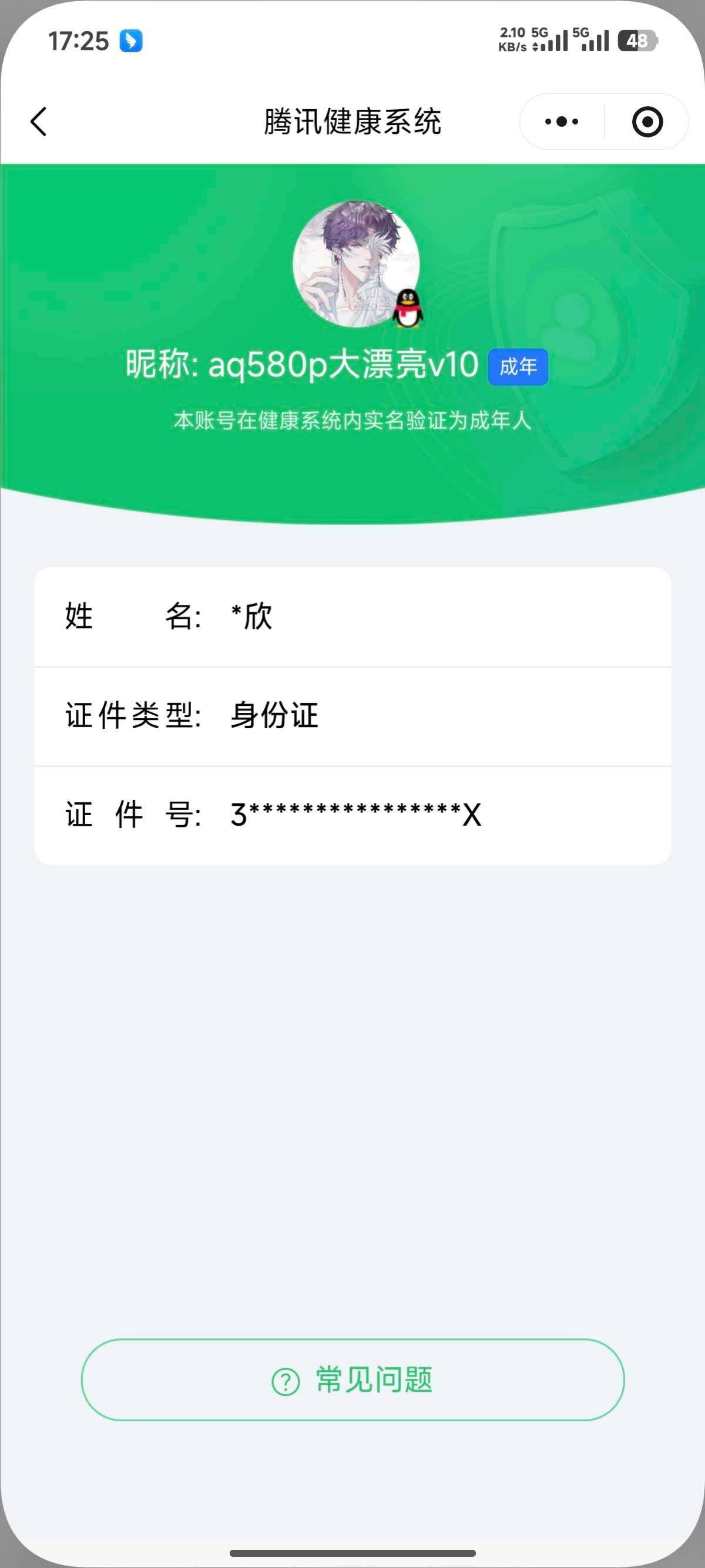This screenshot has height=1568, width=705.
Task: Go back using the left chevron arrow
Action: click(38, 121)
